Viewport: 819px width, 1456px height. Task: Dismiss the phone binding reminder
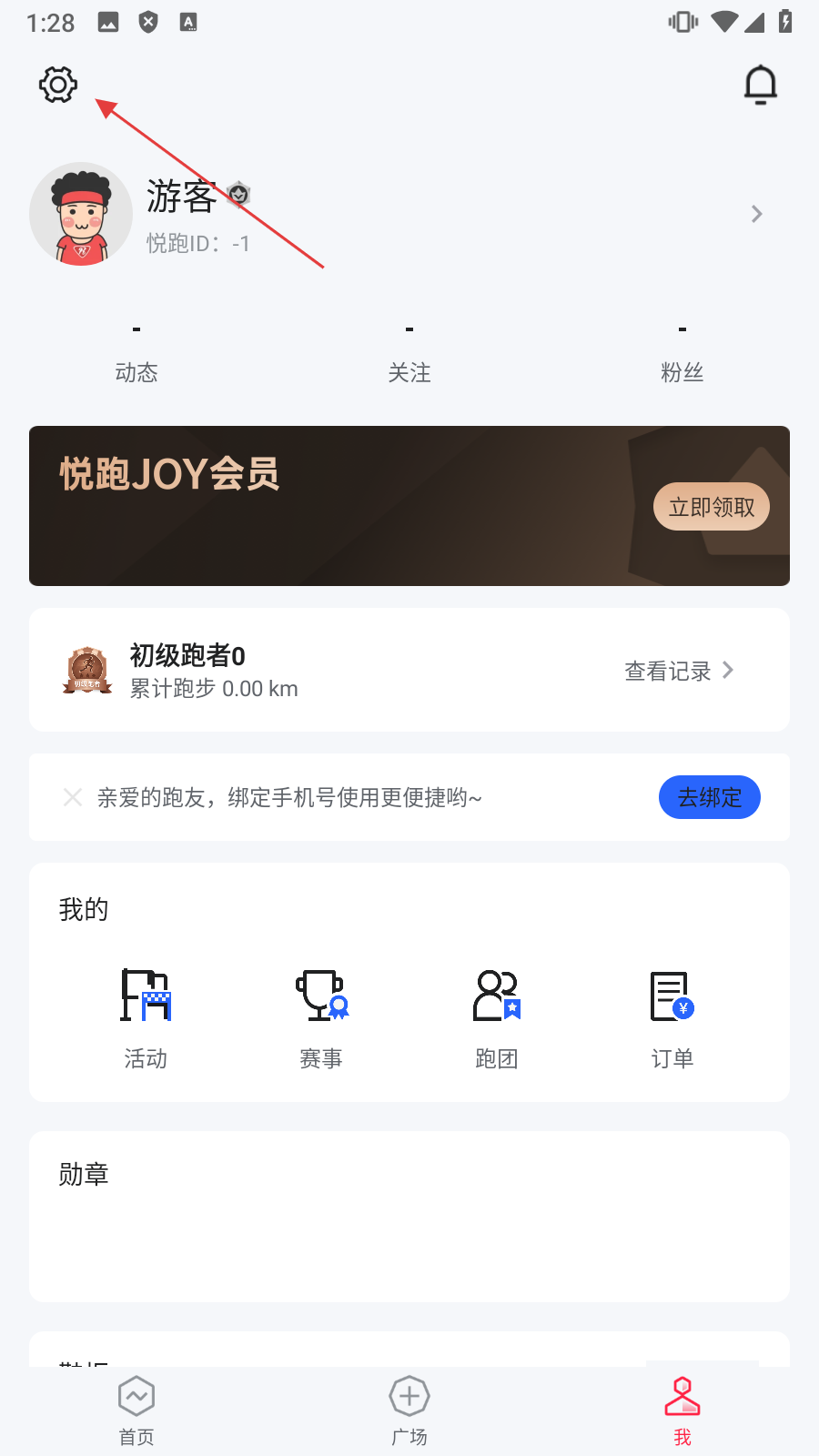73,797
